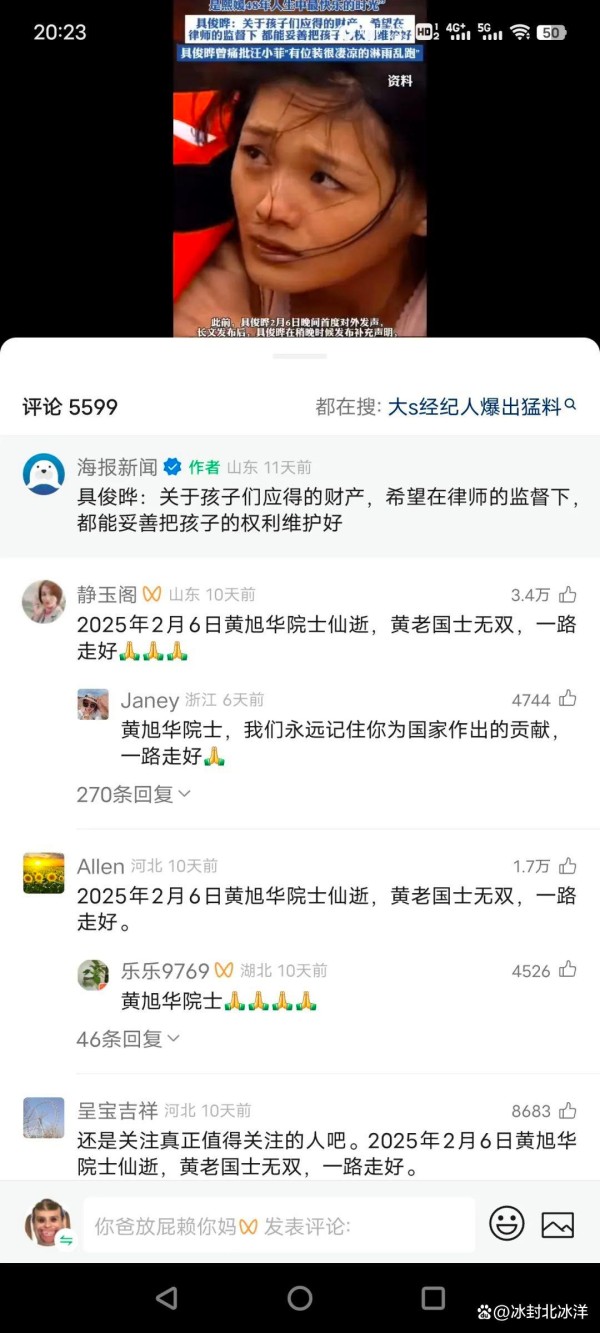Image resolution: width=600 pixels, height=1333 pixels.
Task: Expand the 270条回复 replies
Action: pyautogui.click(x=133, y=794)
